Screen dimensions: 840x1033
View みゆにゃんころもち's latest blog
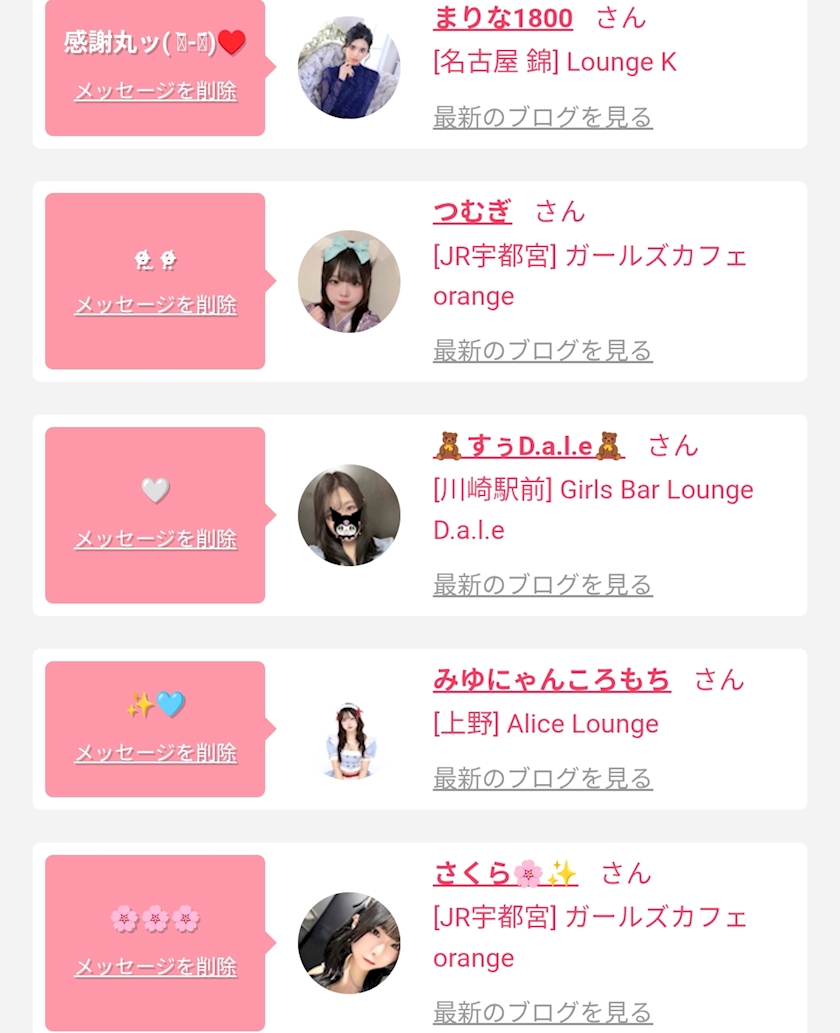tap(543, 778)
